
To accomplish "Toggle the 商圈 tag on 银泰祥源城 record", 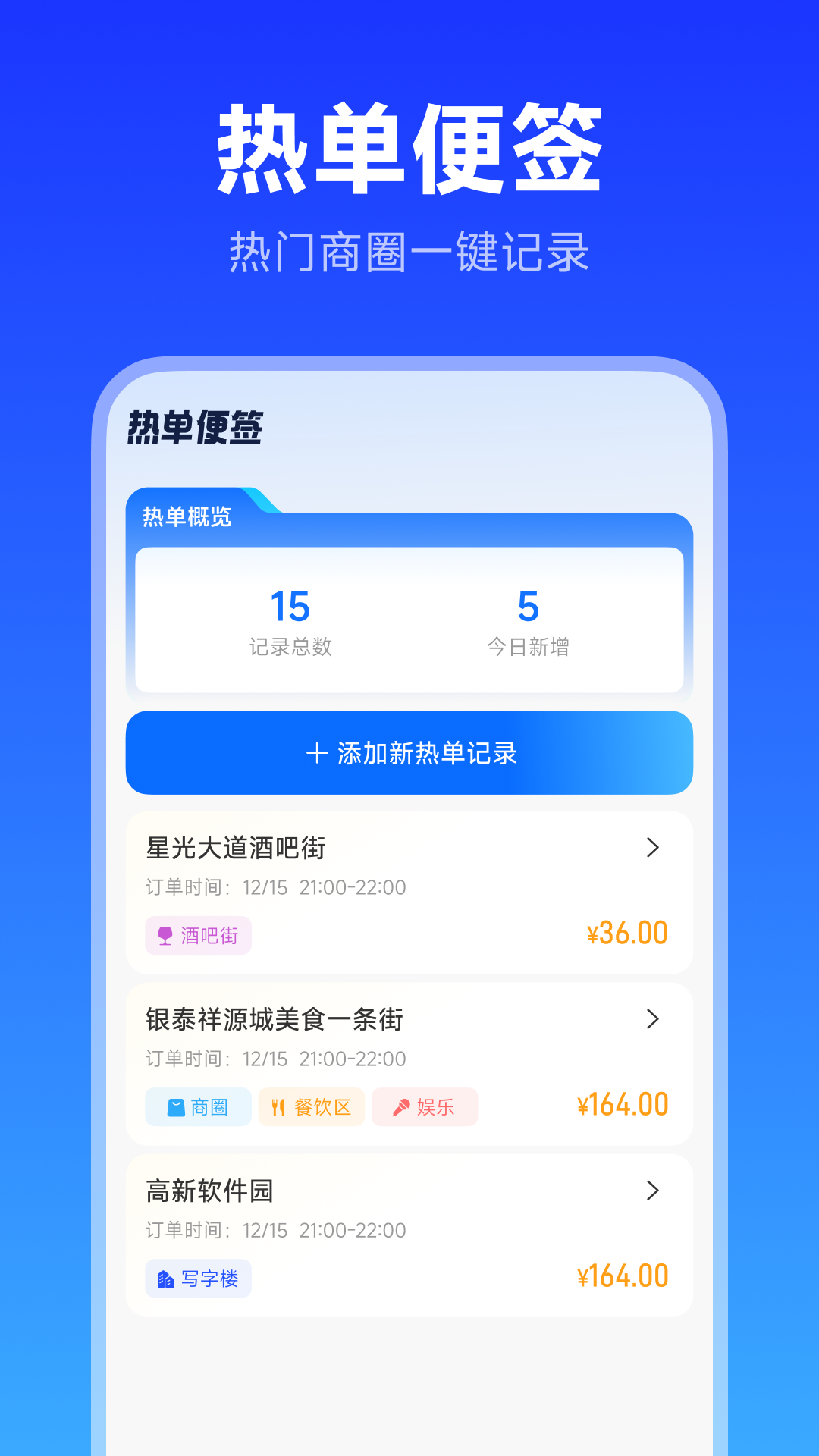I will (197, 1107).
